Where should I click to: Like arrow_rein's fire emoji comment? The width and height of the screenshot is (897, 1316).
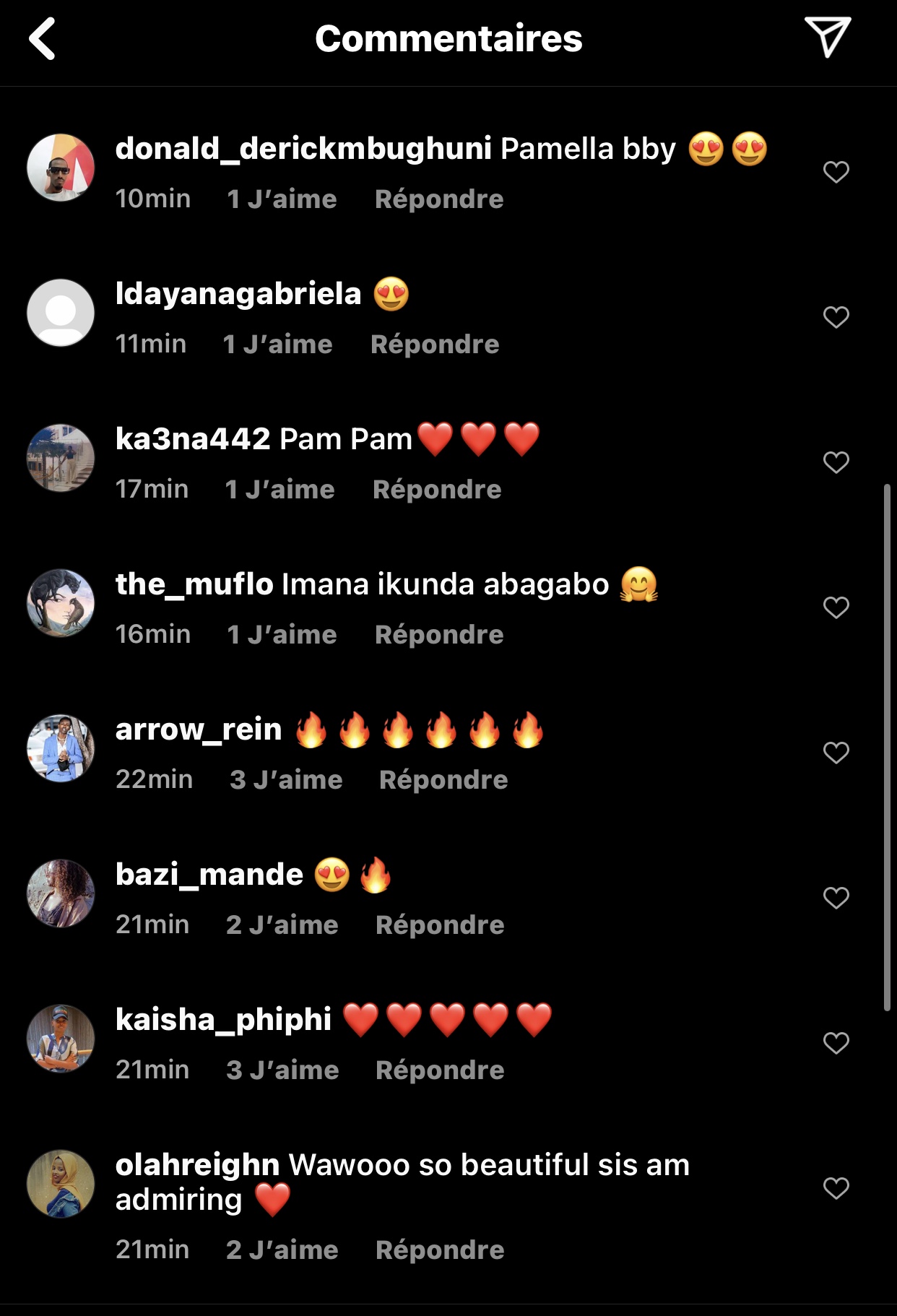tap(836, 753)
